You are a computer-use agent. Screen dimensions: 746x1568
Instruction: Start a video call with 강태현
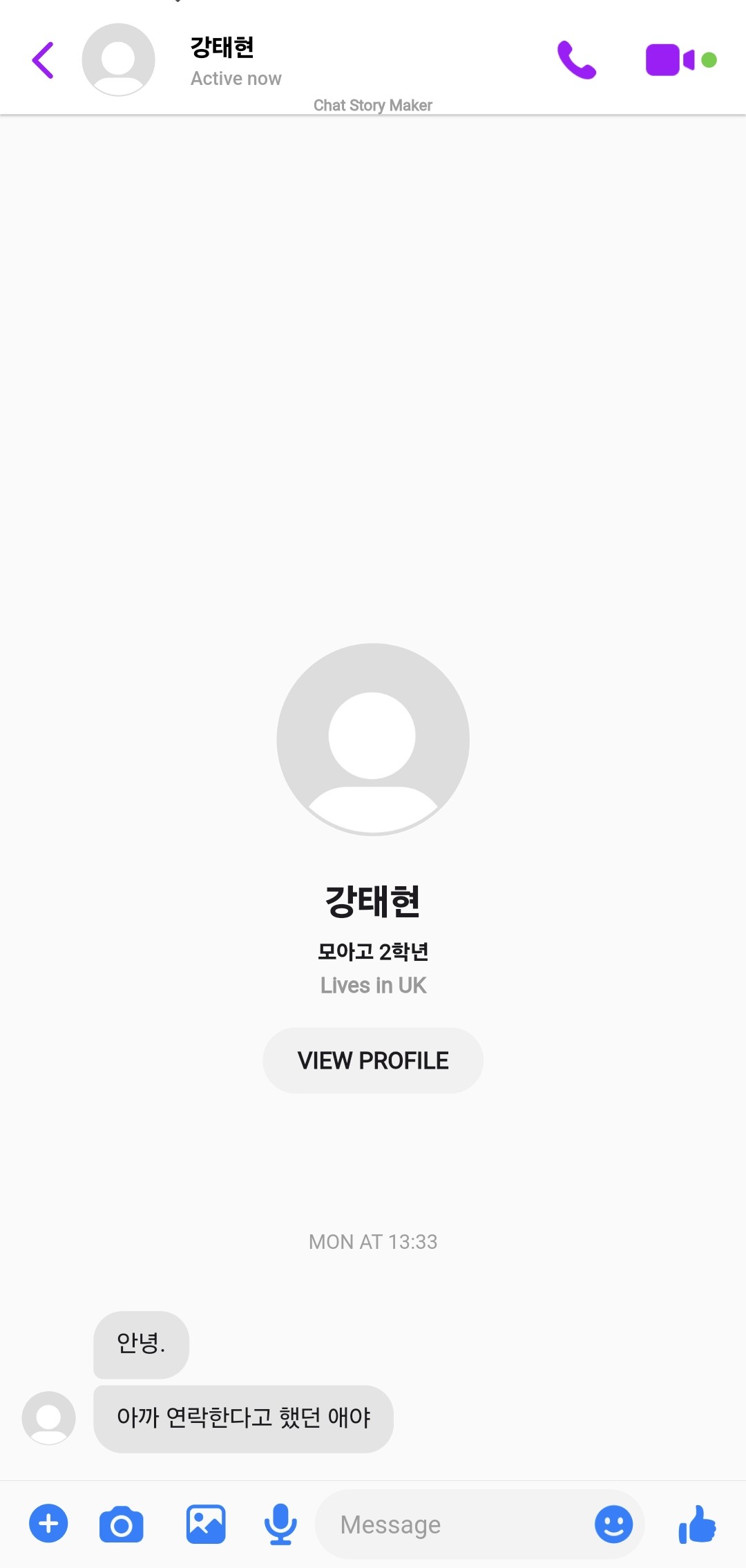pos(670,60)
